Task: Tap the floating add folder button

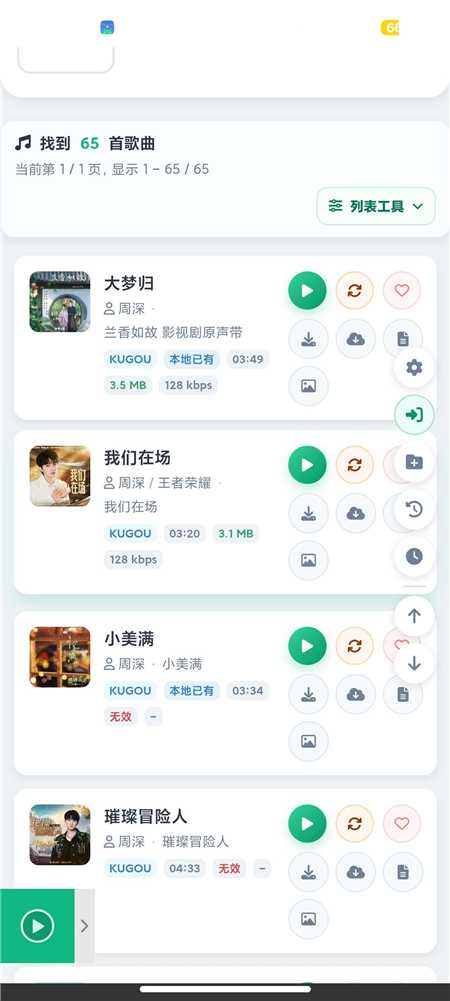Action: [x=414, y=462]
